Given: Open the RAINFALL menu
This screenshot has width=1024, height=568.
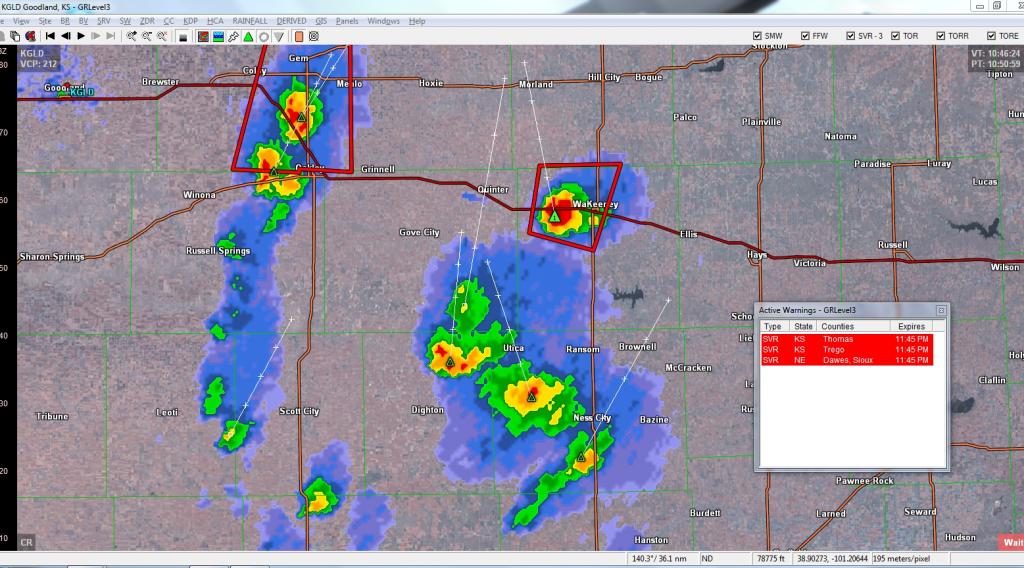Looking at the screenshot, I should point(250,21).
